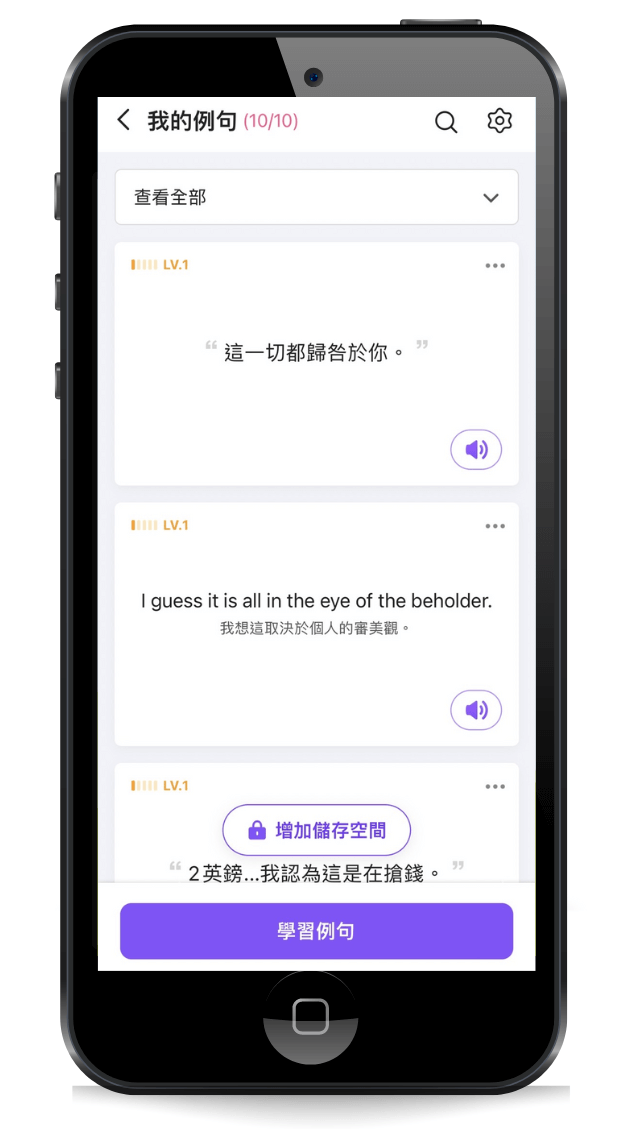
Task: Open the 這一切都歸咎於你 sentence card
Action: pos(316,352)
